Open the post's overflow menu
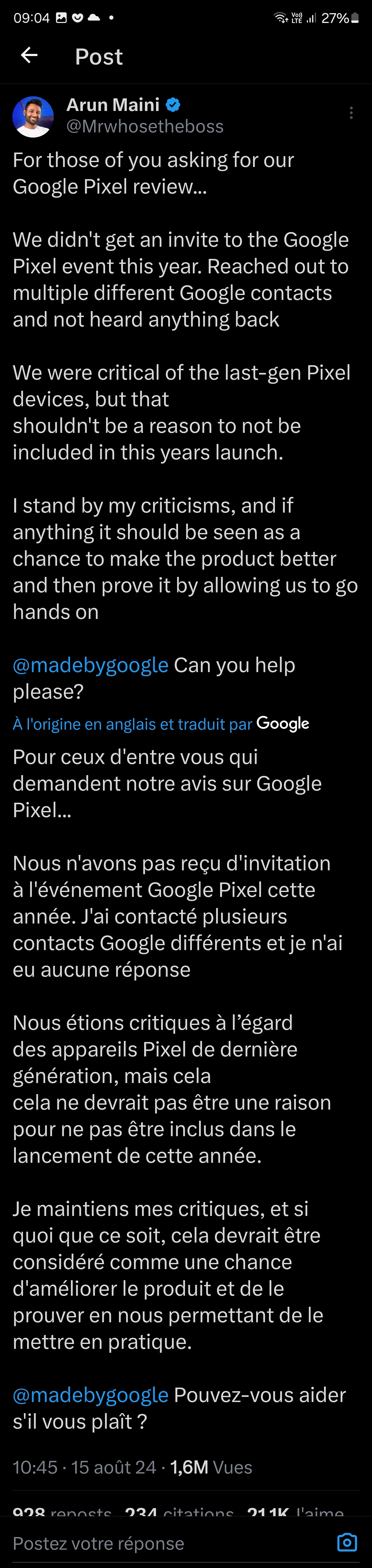 click(351, 113)
